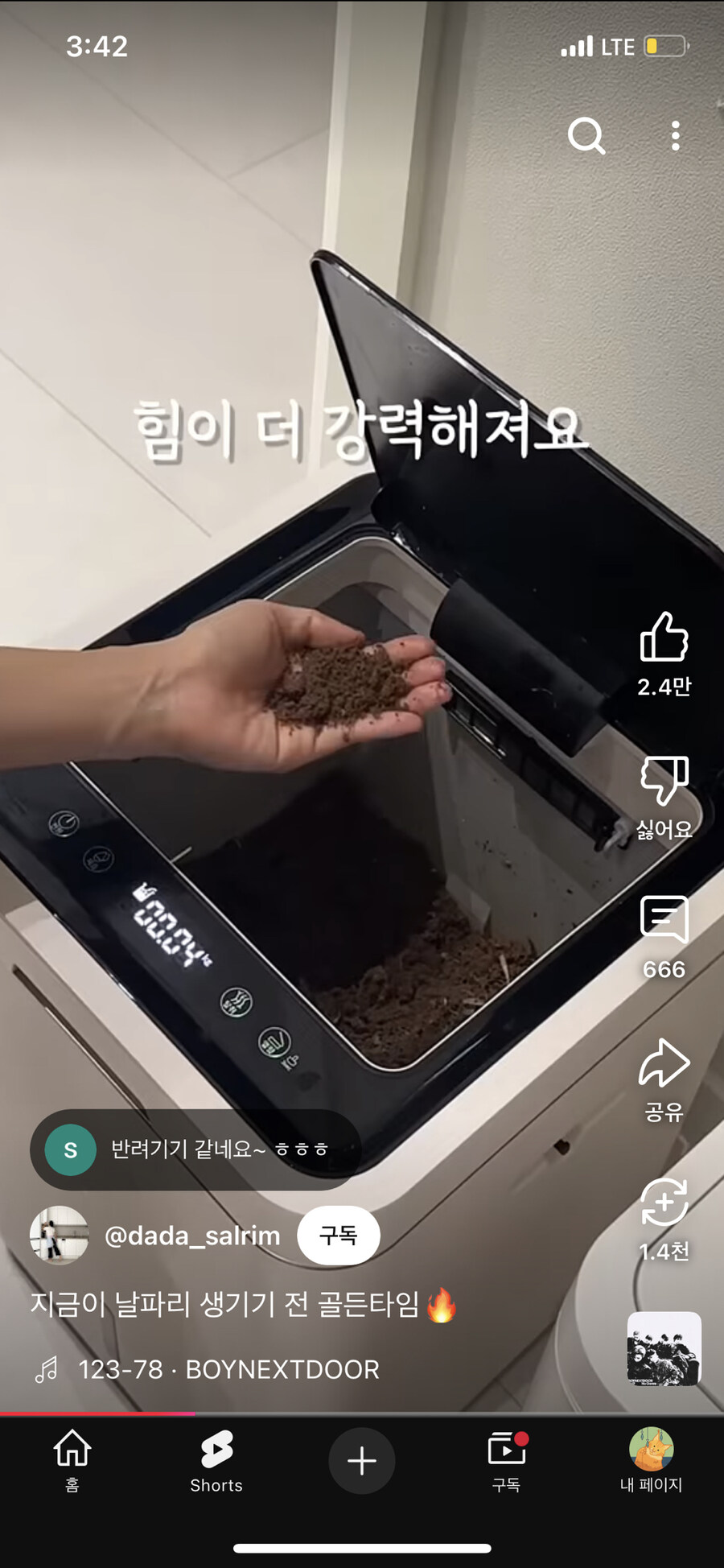Visit the @dada_salrim channel name link
This screenshot has width=724, height=1568.
(x=192, y=1236)
